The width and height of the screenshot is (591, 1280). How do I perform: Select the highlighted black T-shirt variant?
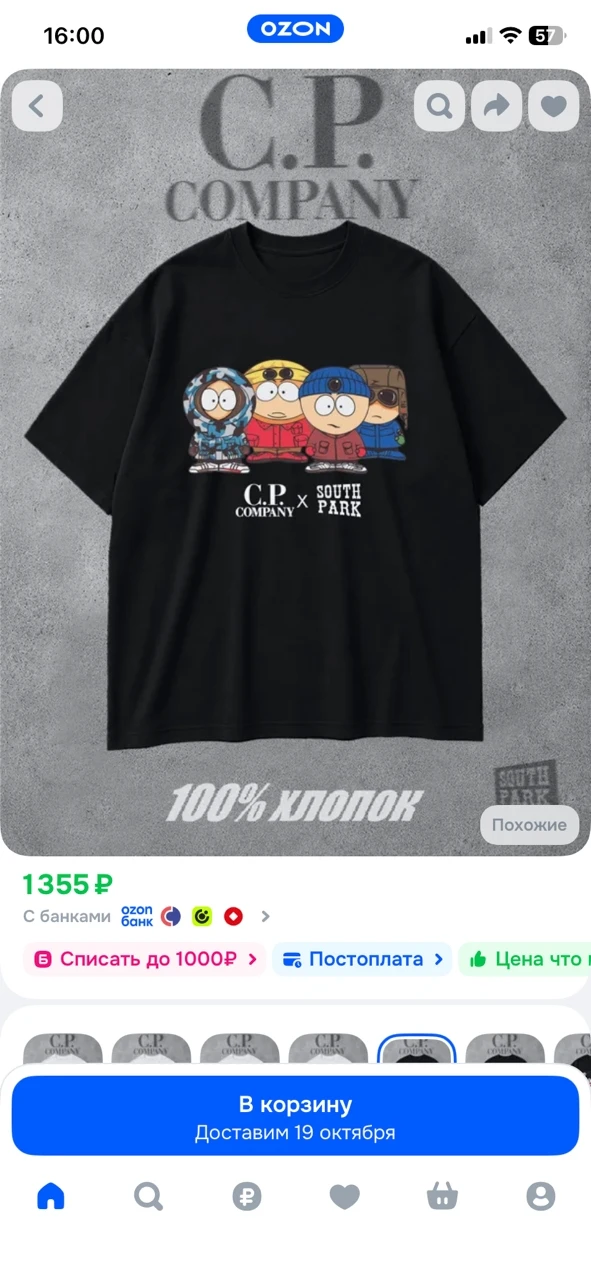point(417,1049)
